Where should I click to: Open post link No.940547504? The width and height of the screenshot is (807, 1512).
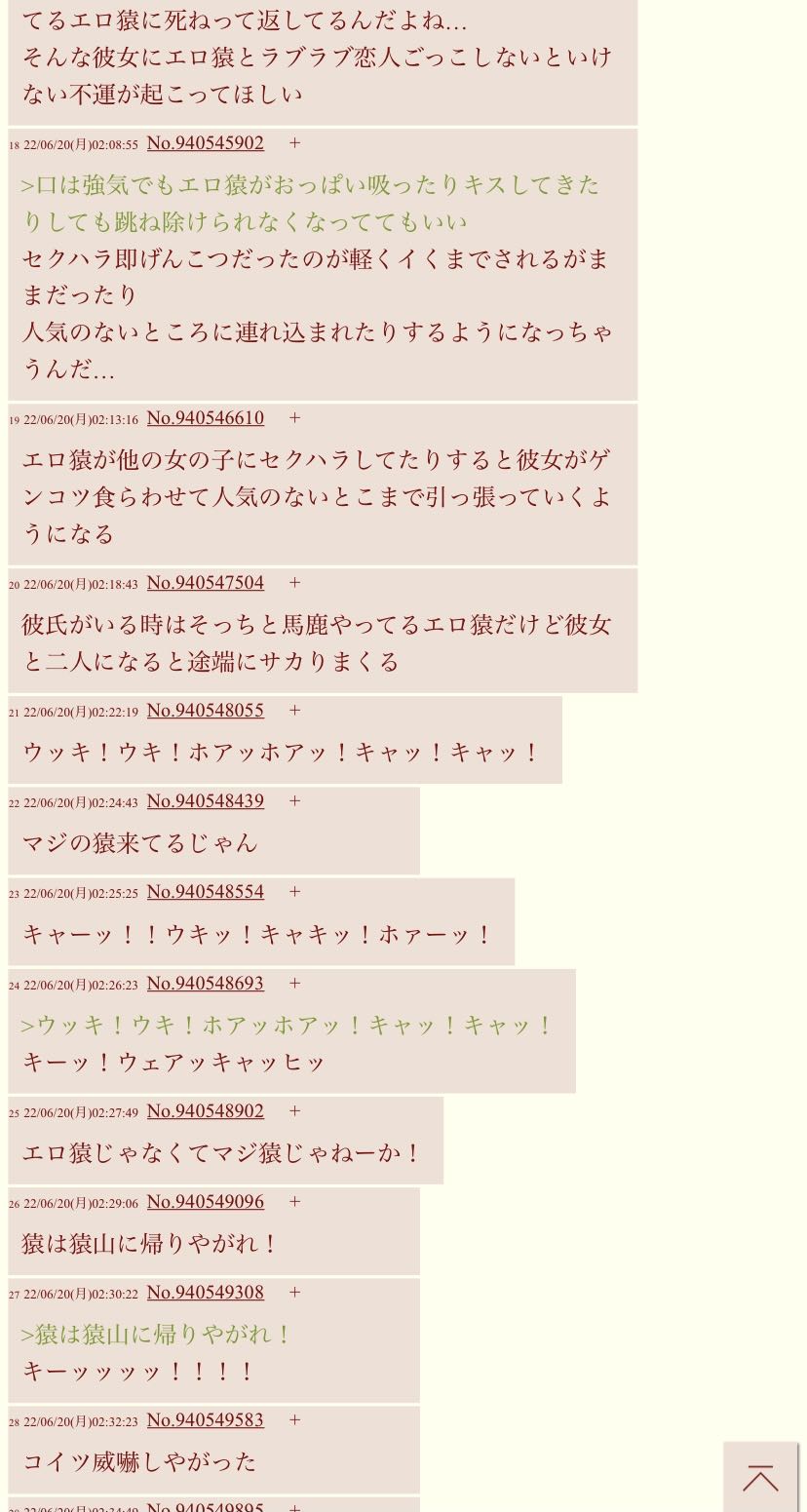pyautogui.click(x=205, y=583)
